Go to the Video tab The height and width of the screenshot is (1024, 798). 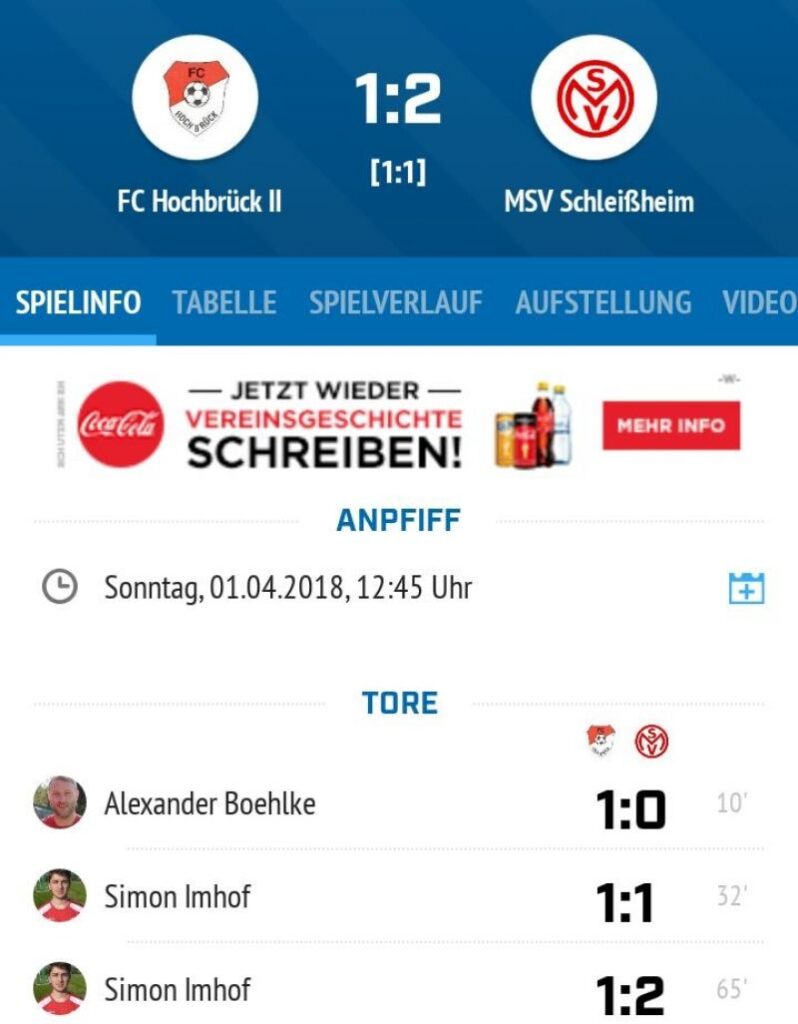(x=759, y=302)
